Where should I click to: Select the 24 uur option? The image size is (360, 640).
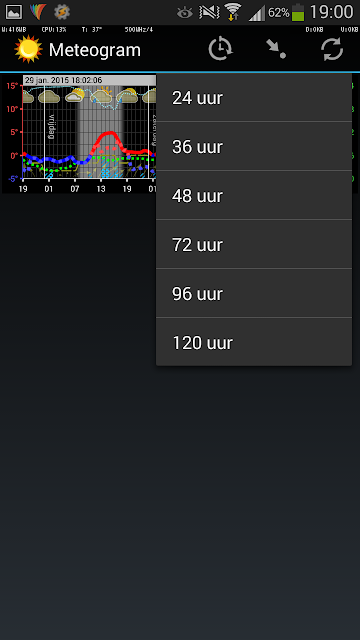[254, 98]
